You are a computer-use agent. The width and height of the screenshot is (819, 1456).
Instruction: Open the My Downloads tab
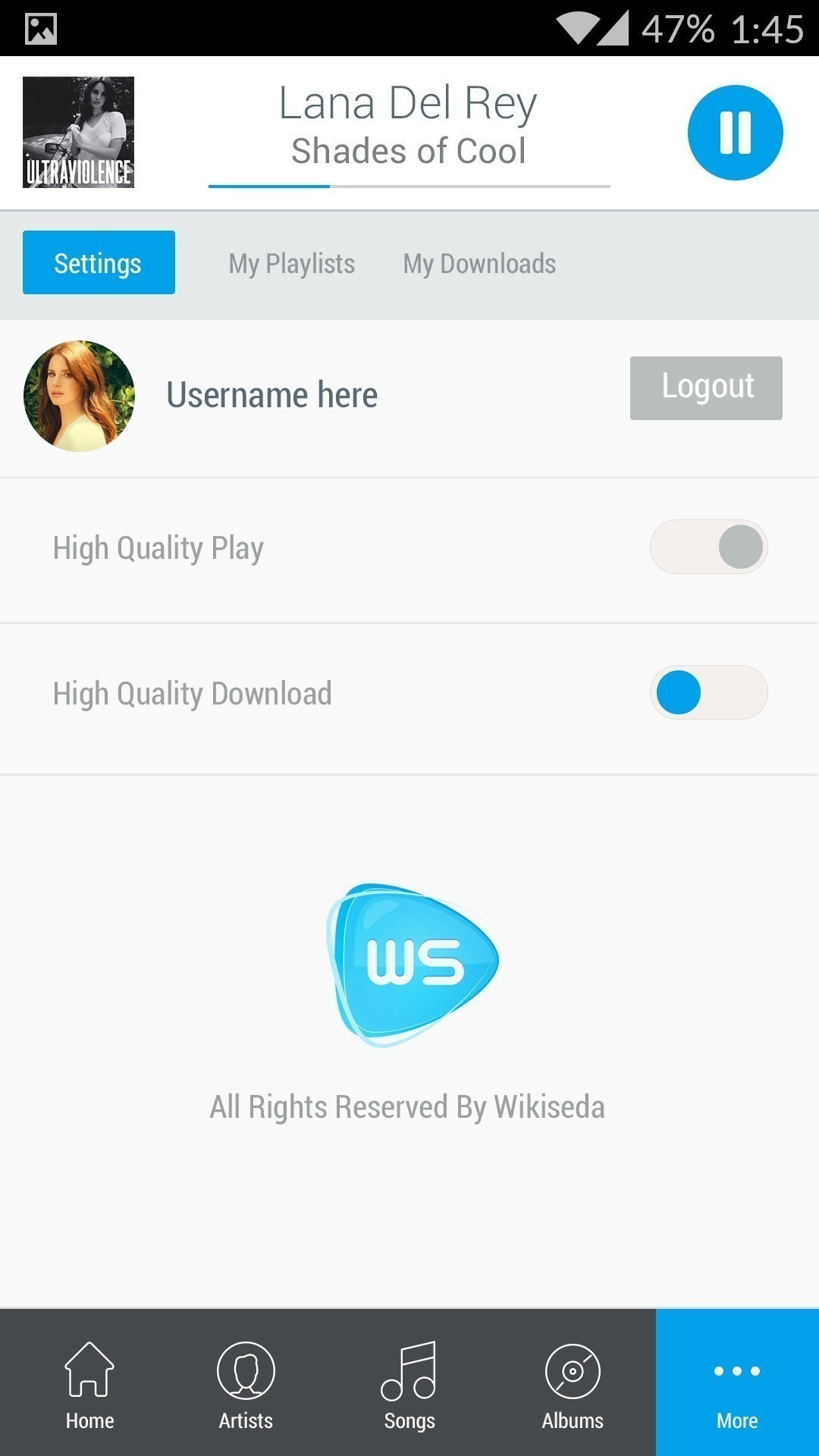point(479,263)
